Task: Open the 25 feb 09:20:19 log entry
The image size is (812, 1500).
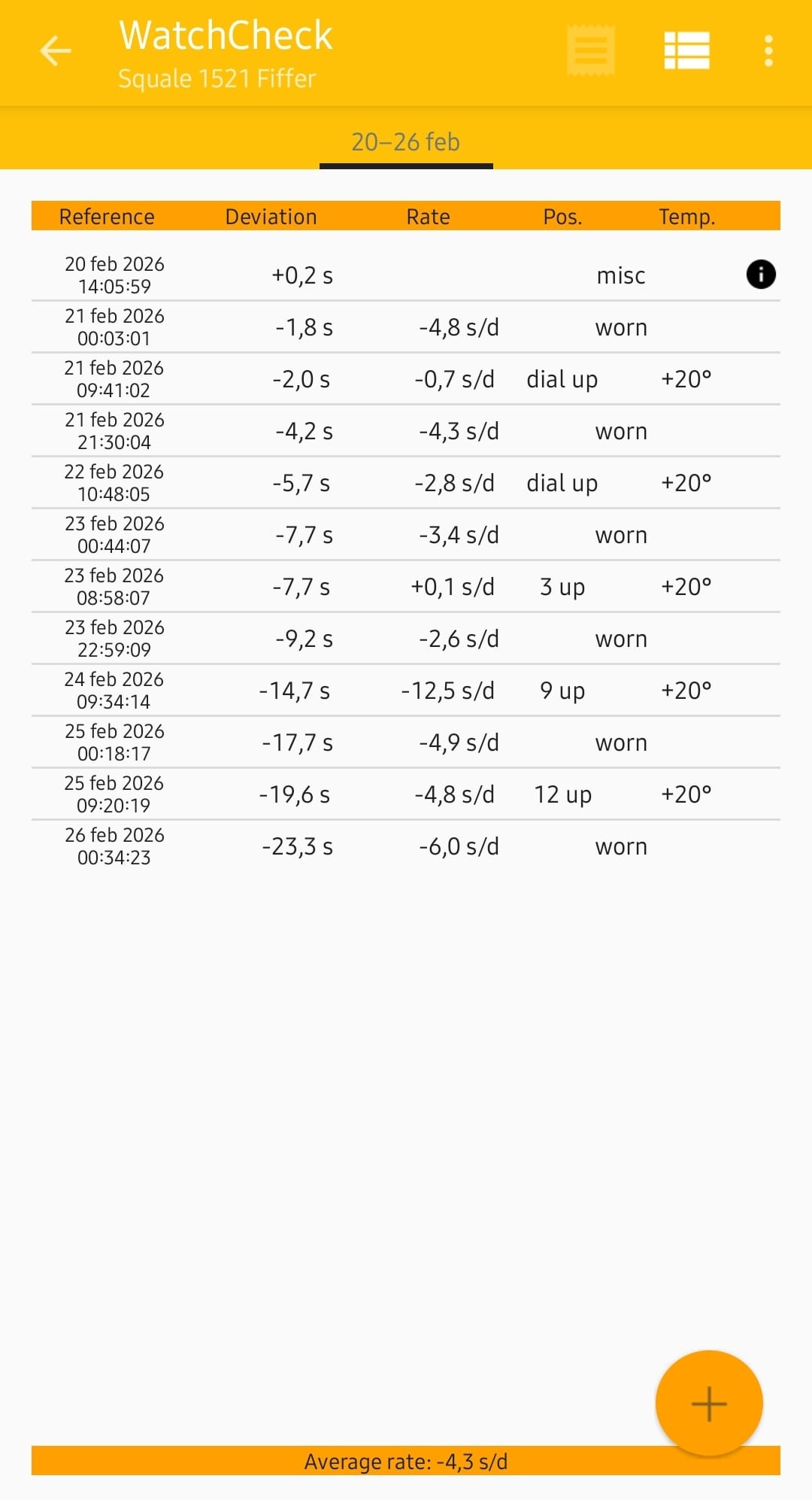Action: (406, 794)
